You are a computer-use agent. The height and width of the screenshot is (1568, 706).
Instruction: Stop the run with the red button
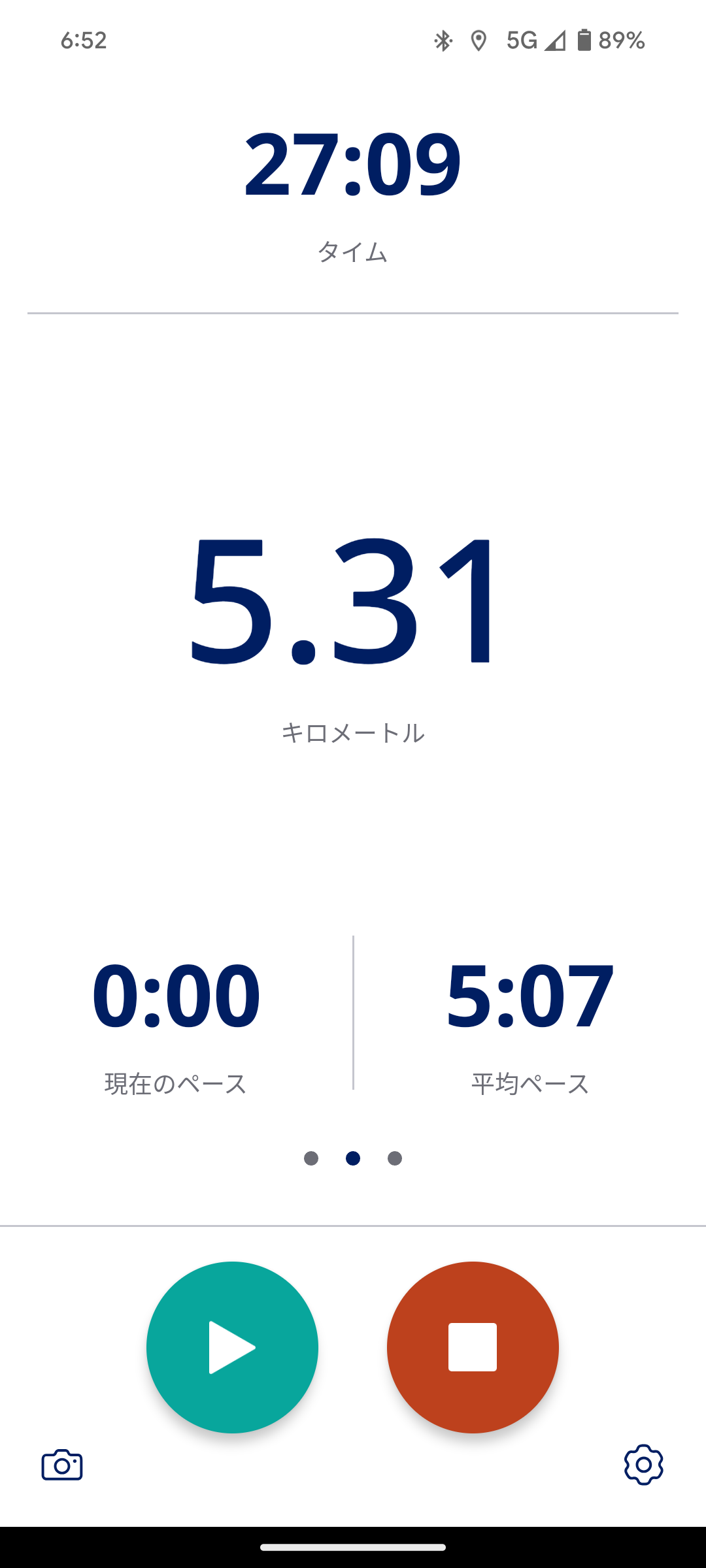(473, 1347)
